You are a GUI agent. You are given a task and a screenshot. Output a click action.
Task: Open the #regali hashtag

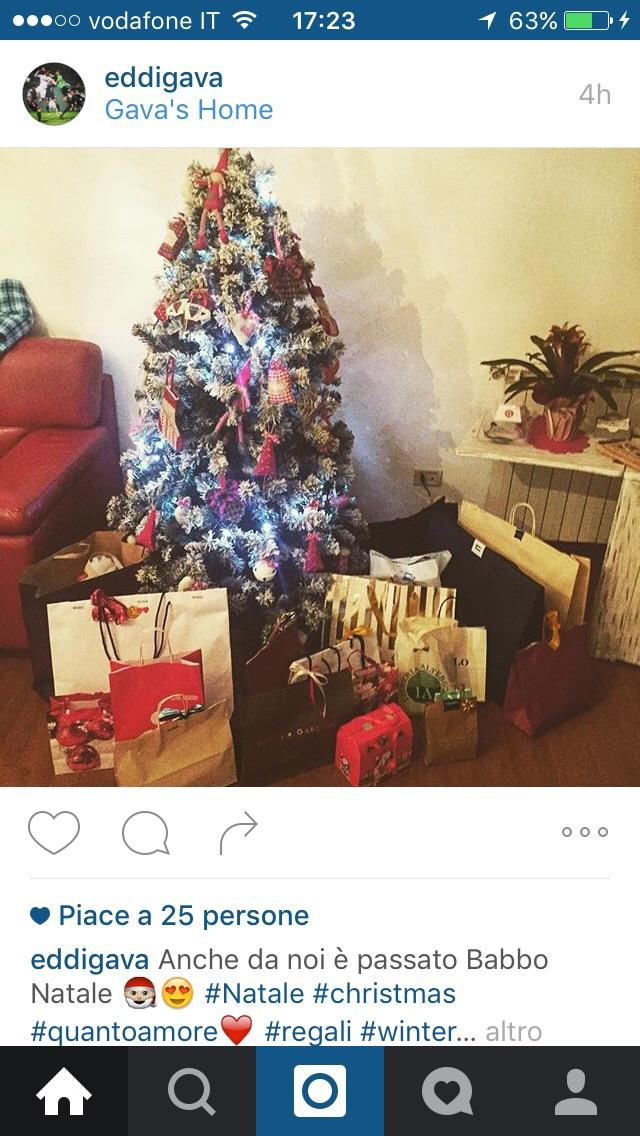(x=307, y=1032)
